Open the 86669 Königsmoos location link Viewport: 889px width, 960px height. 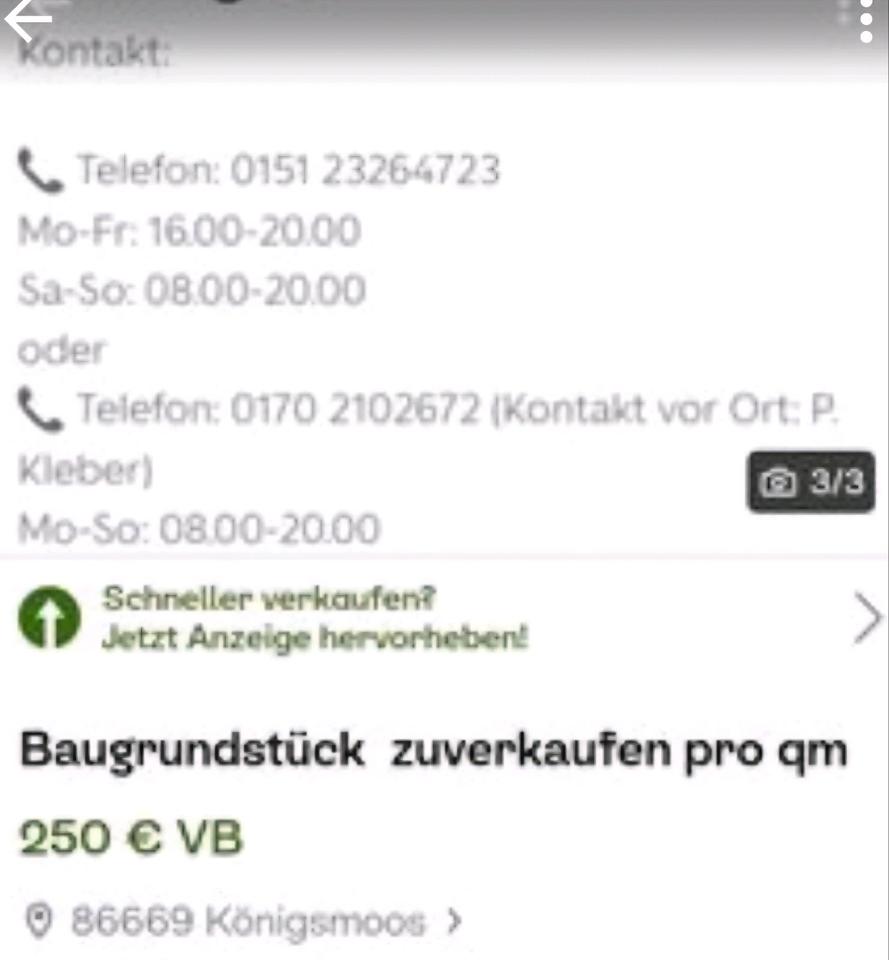pyautogui.click(x=248, y=921)
